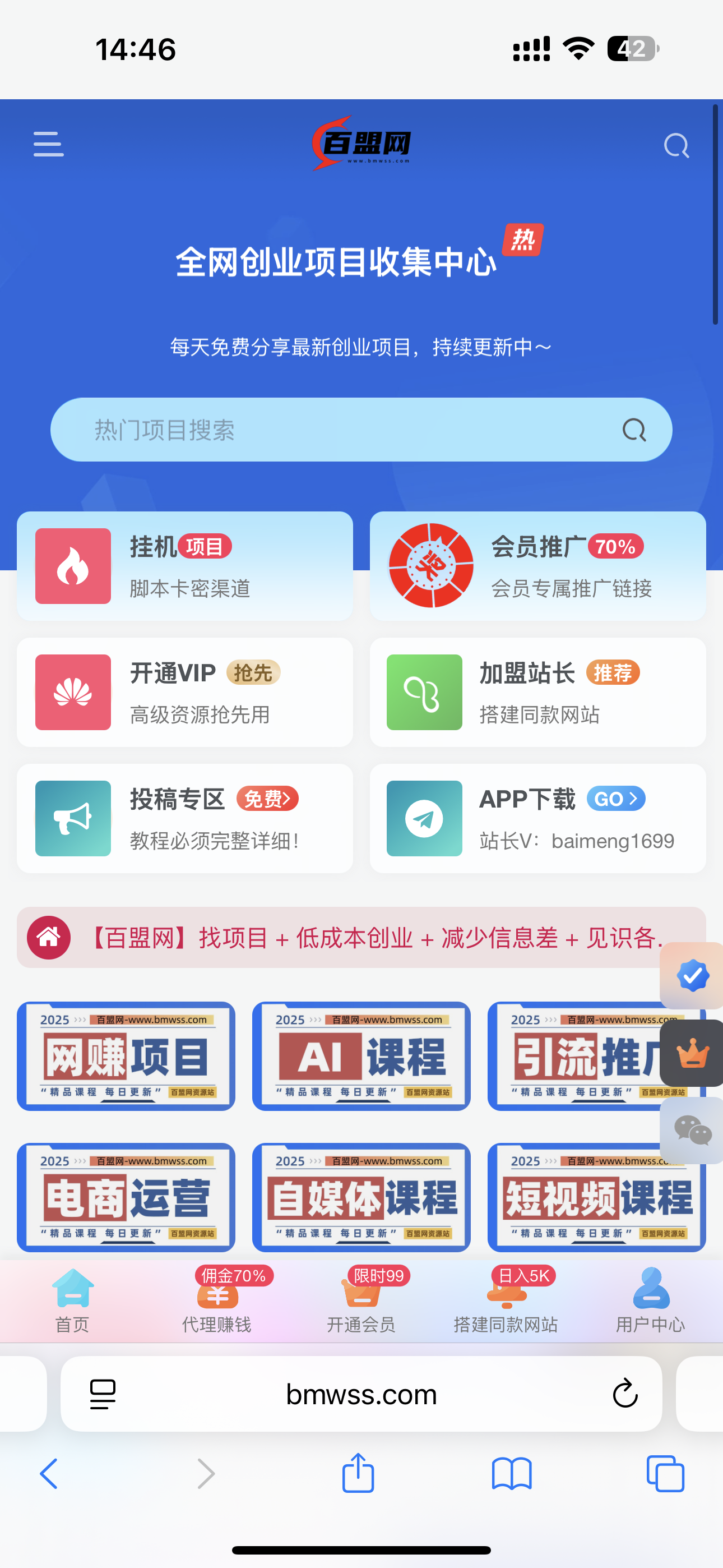This screenshot has height=1568, width=723.
Task: Reload the page in Safari
Action: pos(624,1393)
